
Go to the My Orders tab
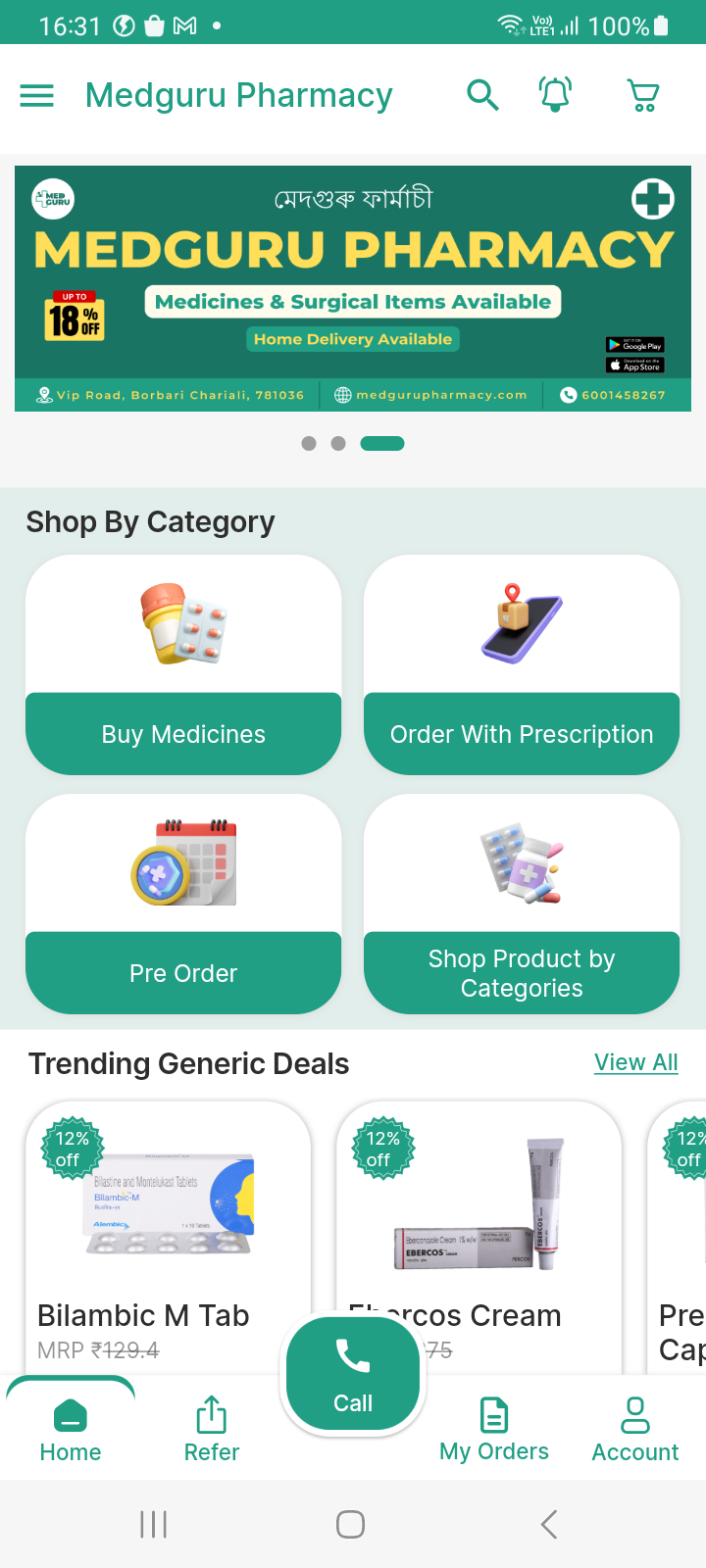click(x=494, y=1429)
